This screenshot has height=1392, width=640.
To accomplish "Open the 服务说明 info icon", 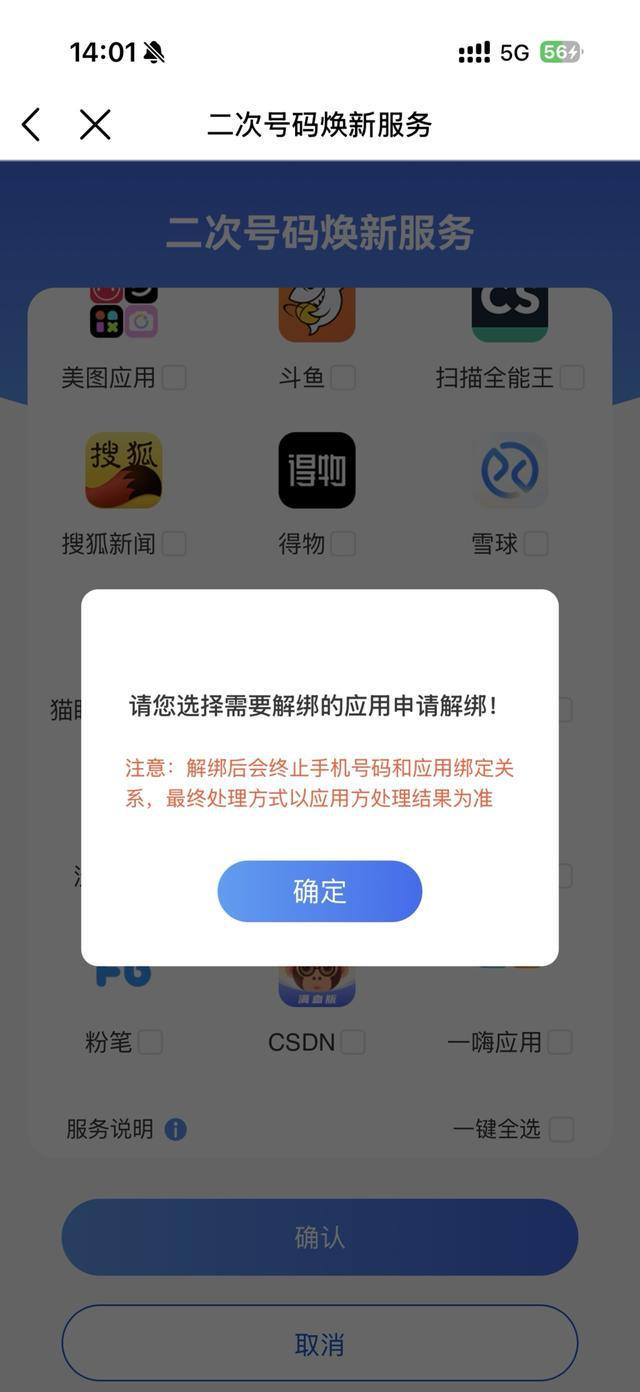I will [x=175, y=1129].
